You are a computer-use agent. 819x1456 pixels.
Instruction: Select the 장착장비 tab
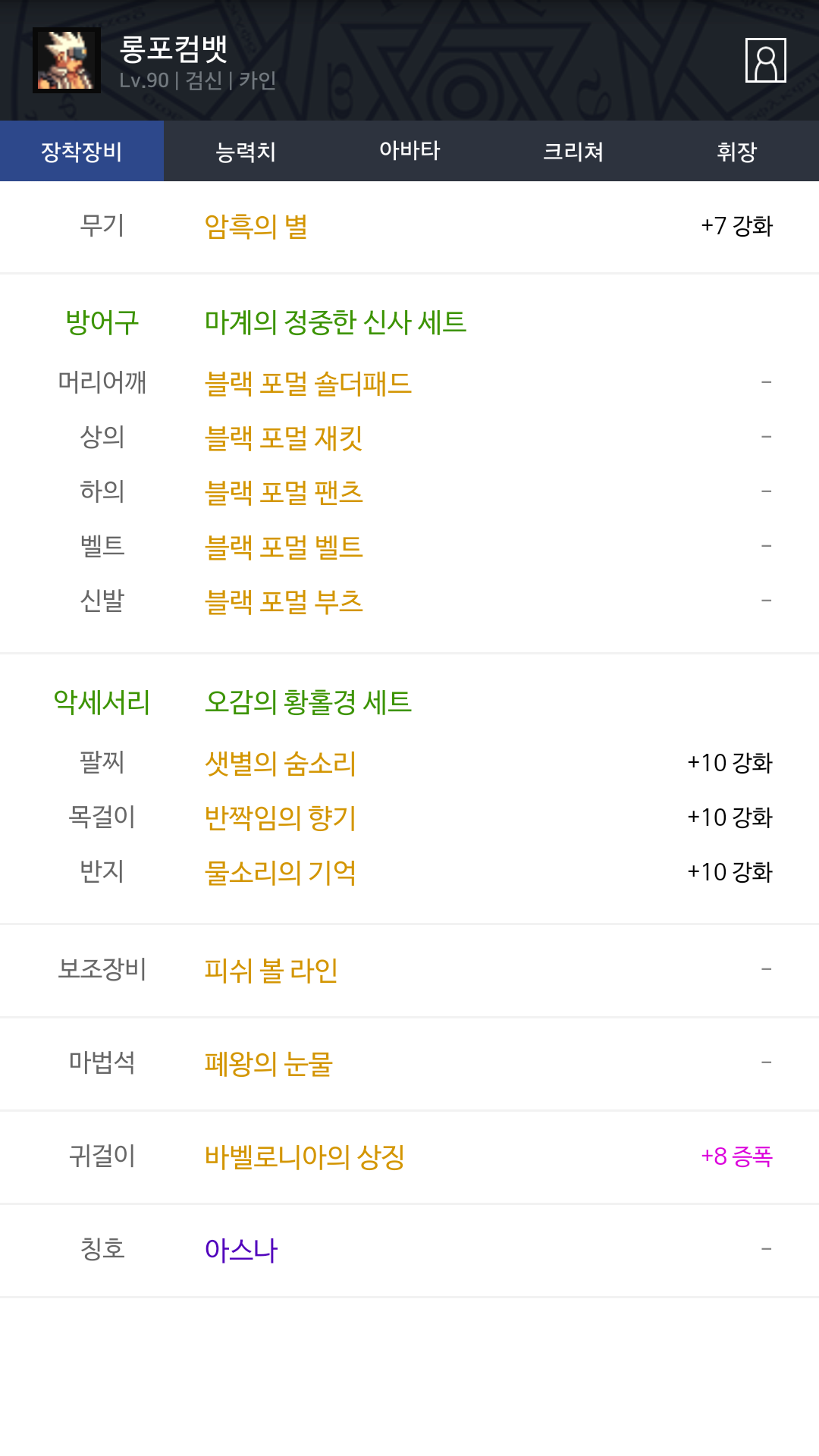pyautogui.click(x=82, y=151)
